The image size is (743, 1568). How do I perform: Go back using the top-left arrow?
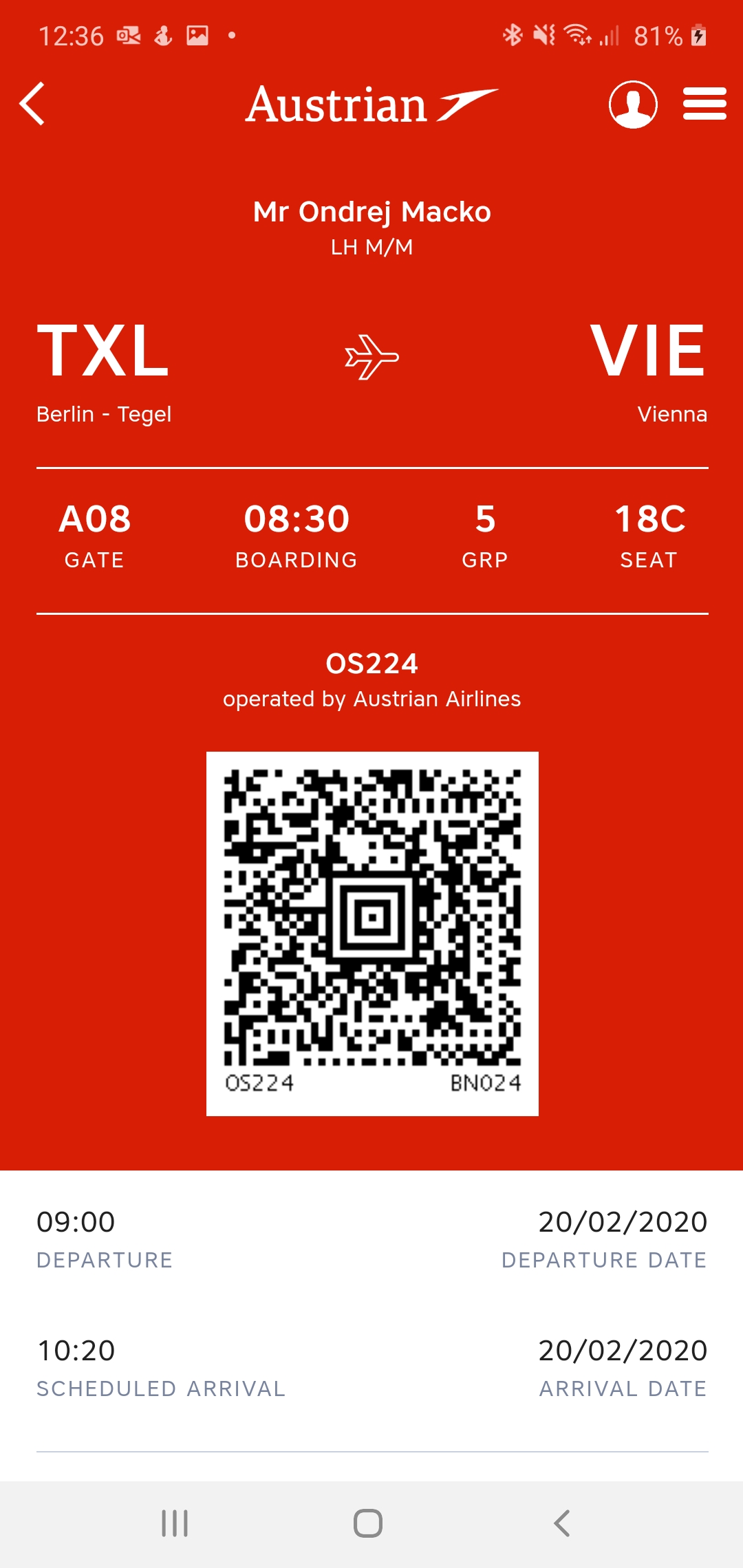tap(32, 104)
